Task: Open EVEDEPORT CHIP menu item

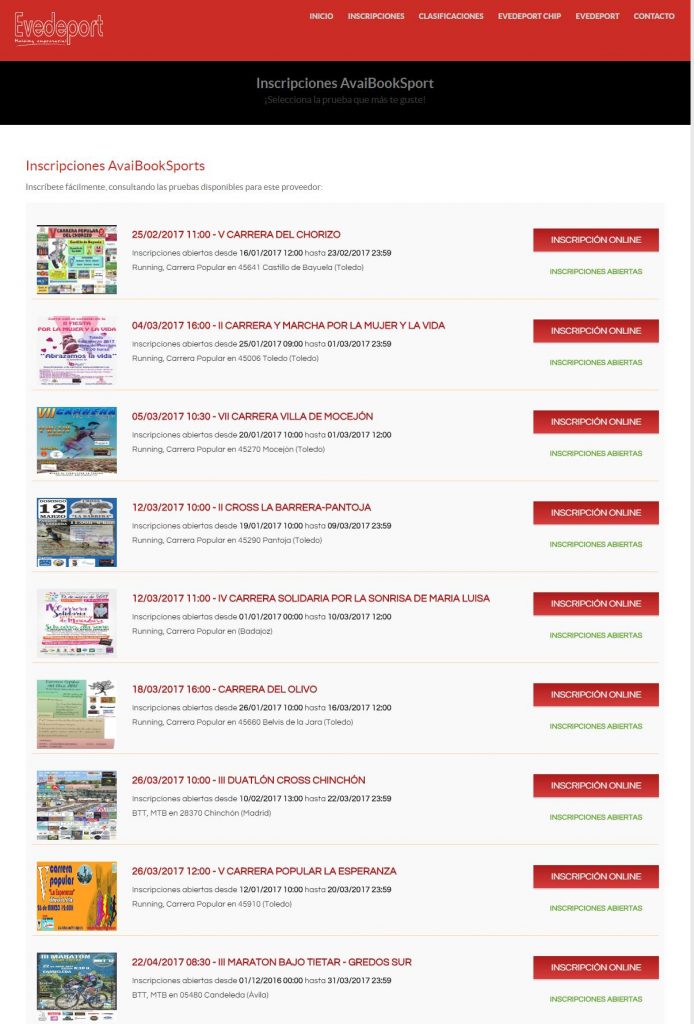Action: [x=529, y=16]
